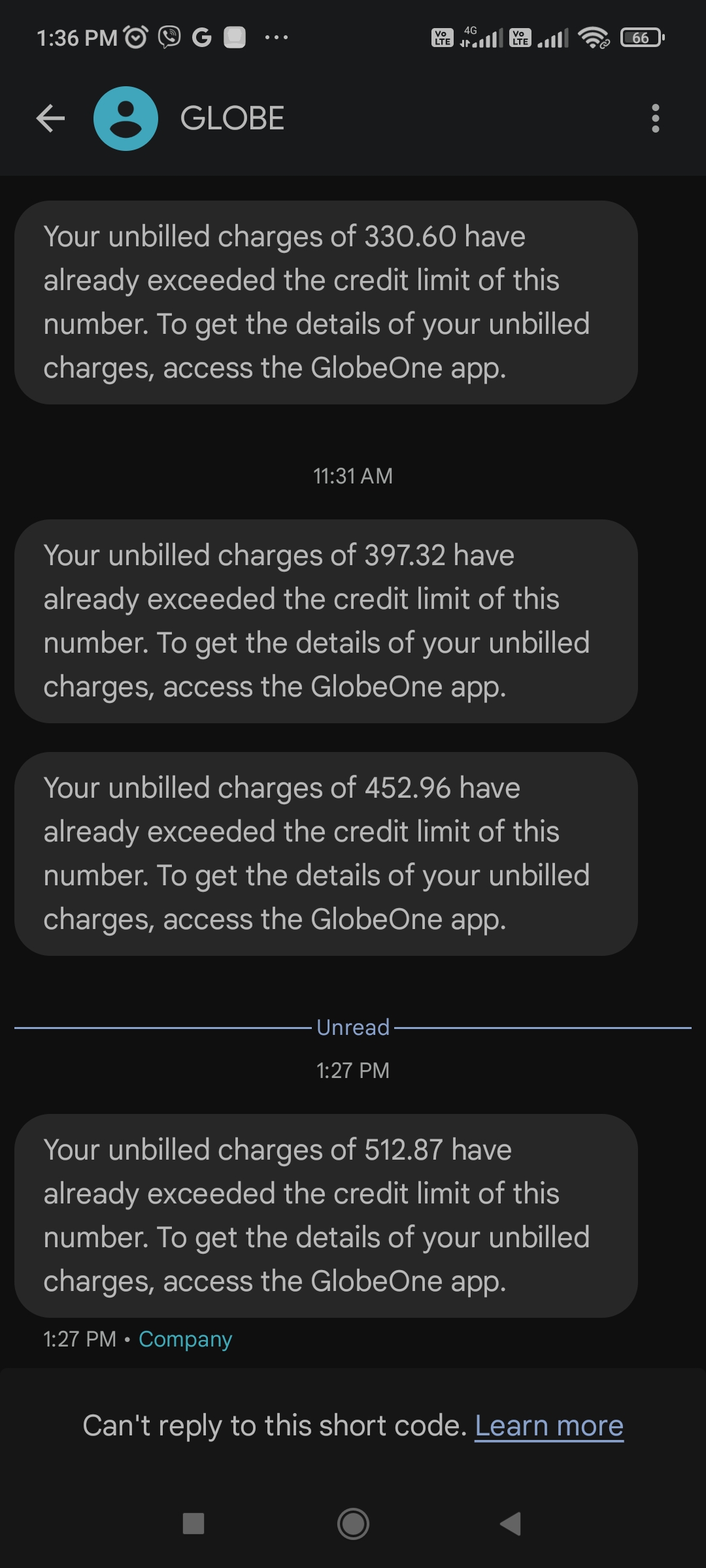The width and height of the screenshot is (706, 1568).
Task: Open GLOBE contact avatar details
Action: pyautogui.click(x=126, y=118)
